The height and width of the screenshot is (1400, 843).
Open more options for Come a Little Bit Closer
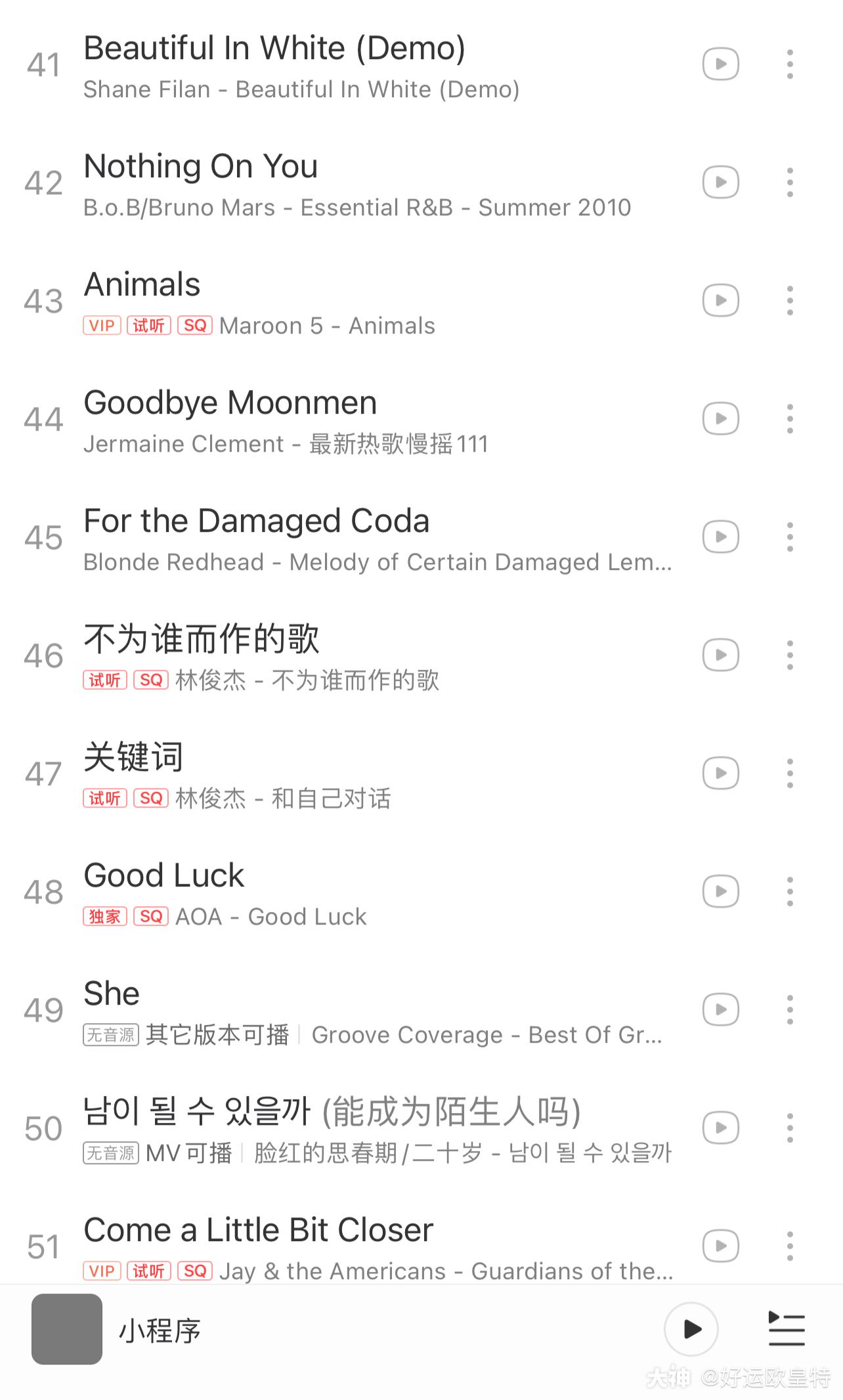coord(790,1246)
